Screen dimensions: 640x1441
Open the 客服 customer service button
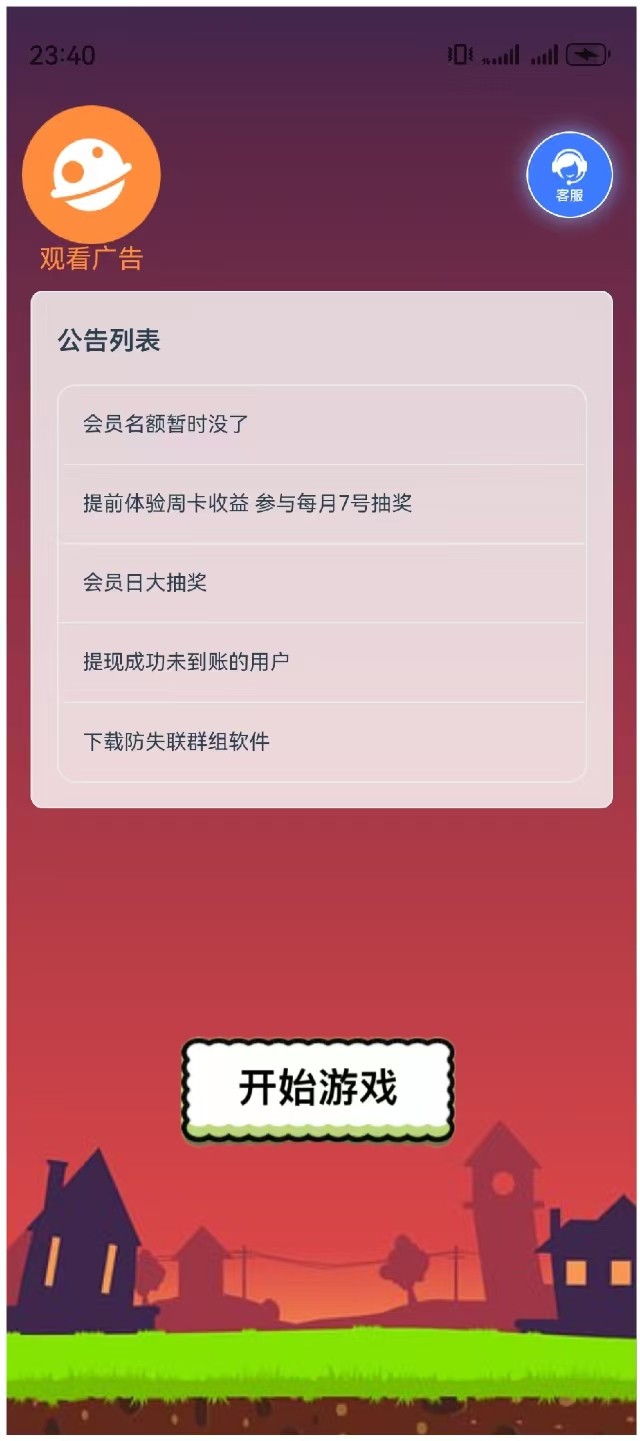569,174
